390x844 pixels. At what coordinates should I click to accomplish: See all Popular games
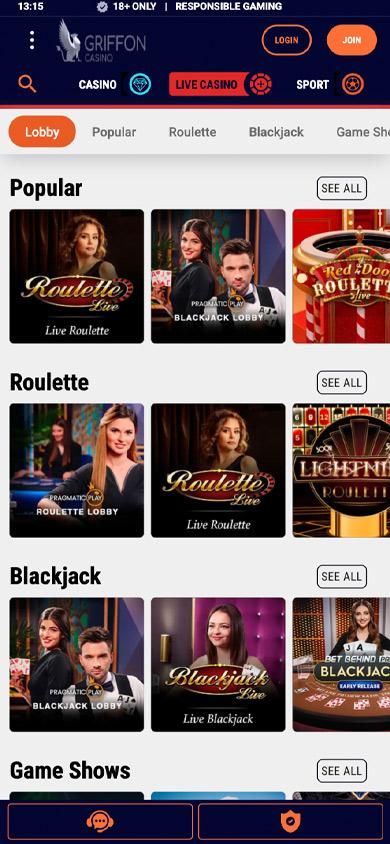pyautogui.click(x=342, y=188)
